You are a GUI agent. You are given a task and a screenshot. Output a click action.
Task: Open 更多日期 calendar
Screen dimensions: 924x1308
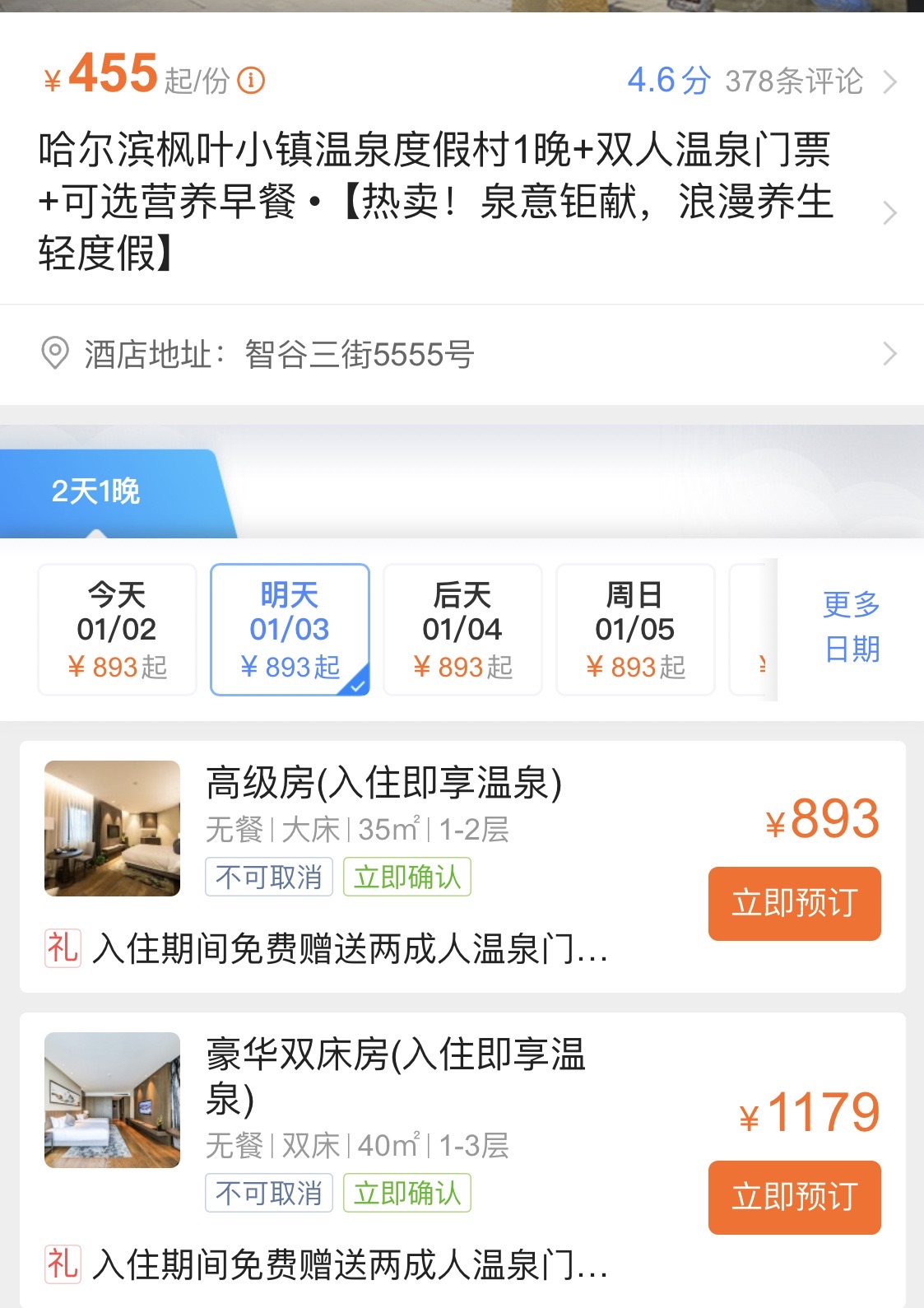tap(852, 626)
